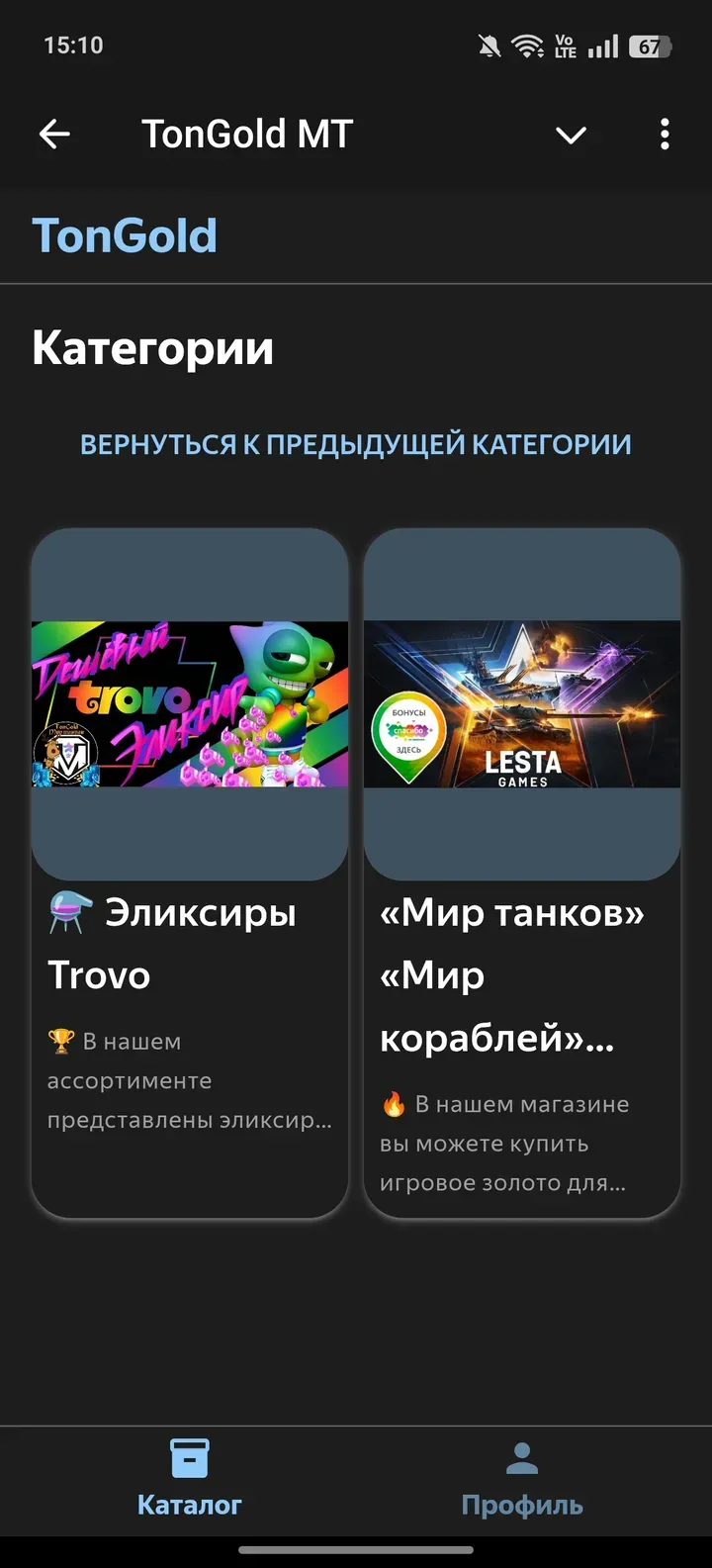Tap the back arrow to exit TonGold MT
Image resolution: width=712 pixels, height=1568 pixels.
54,134
